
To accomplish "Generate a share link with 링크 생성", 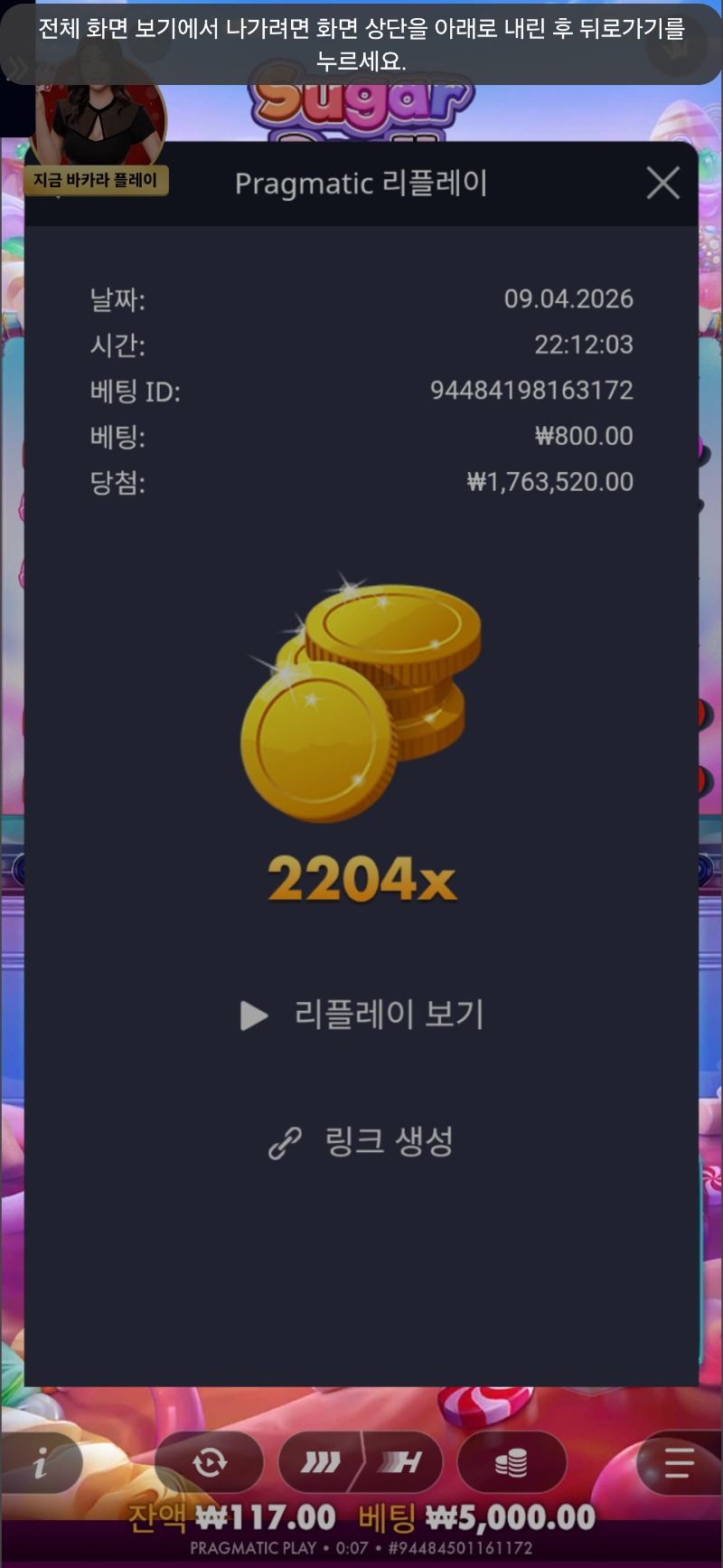I will [361, 1142].
